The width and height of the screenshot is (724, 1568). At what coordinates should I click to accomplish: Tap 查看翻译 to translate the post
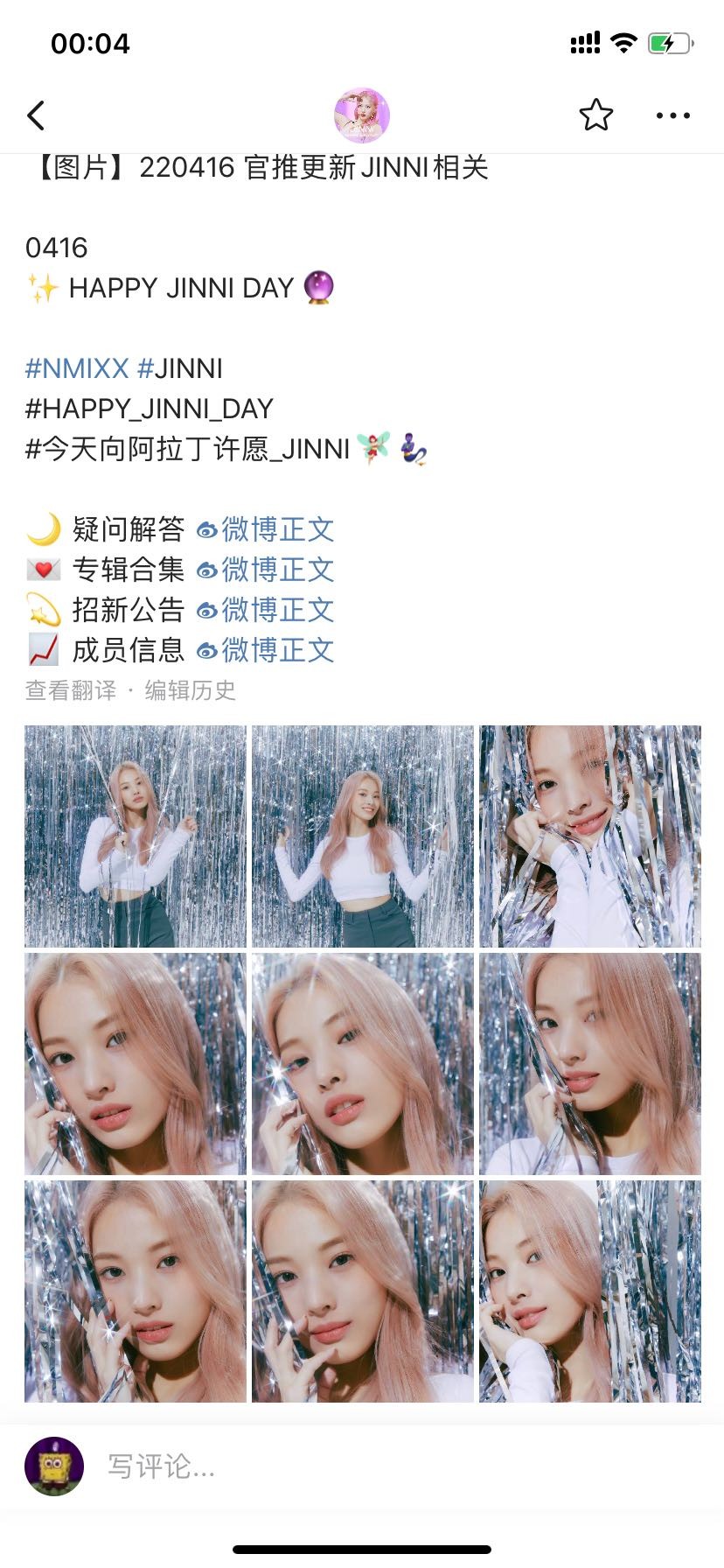point(70,690)
